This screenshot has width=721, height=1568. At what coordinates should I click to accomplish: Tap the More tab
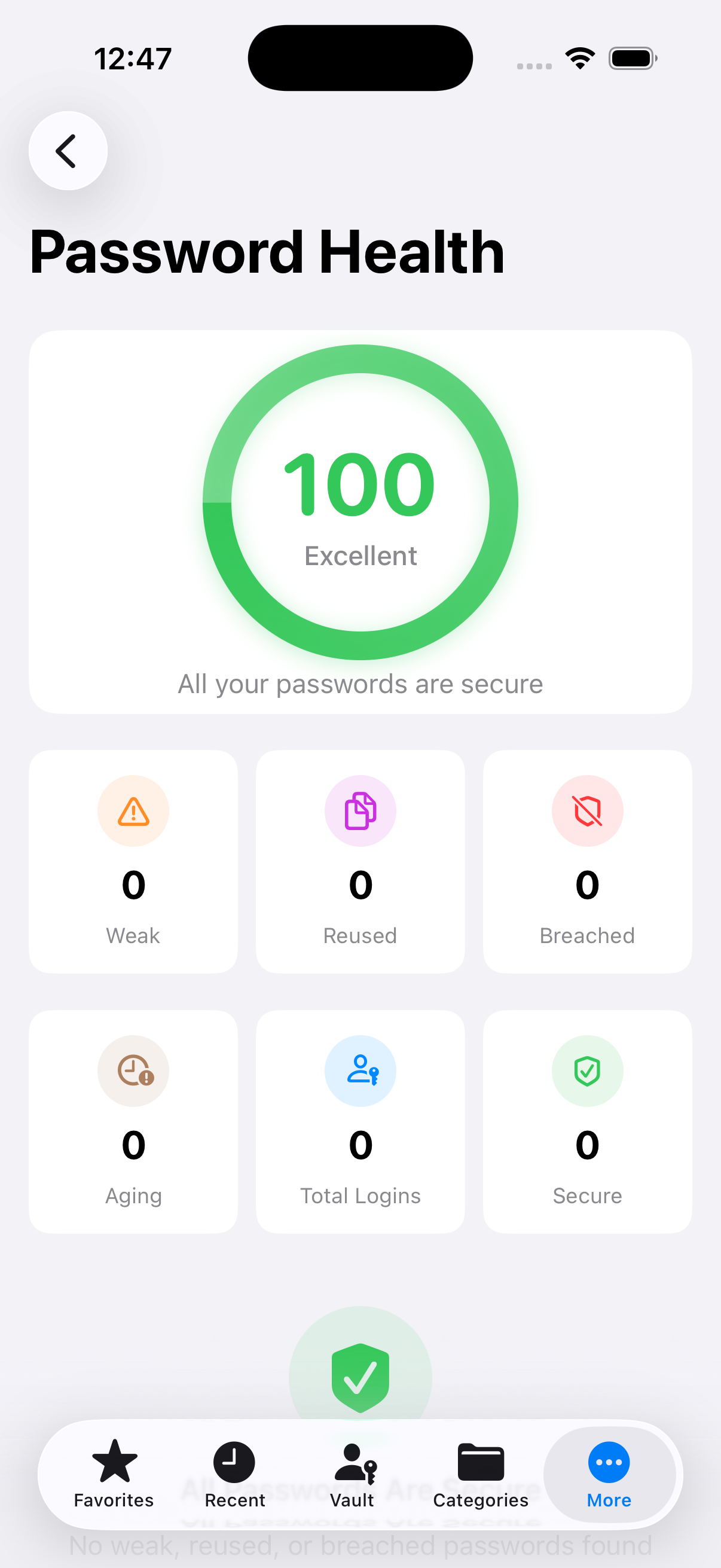pyautogui.click(x=609, y=1473)
